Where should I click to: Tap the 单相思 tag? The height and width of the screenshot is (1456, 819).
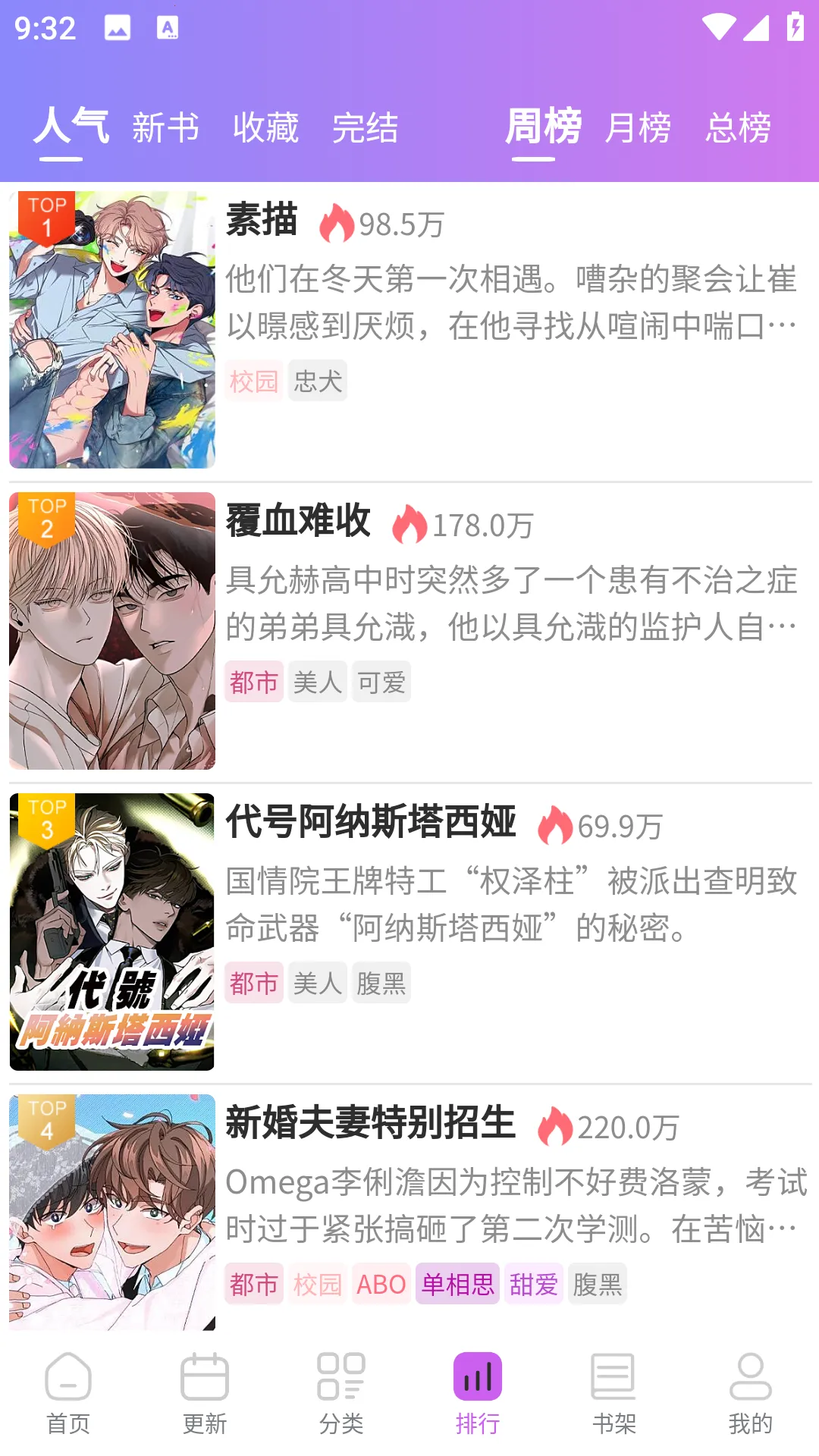457,1284
